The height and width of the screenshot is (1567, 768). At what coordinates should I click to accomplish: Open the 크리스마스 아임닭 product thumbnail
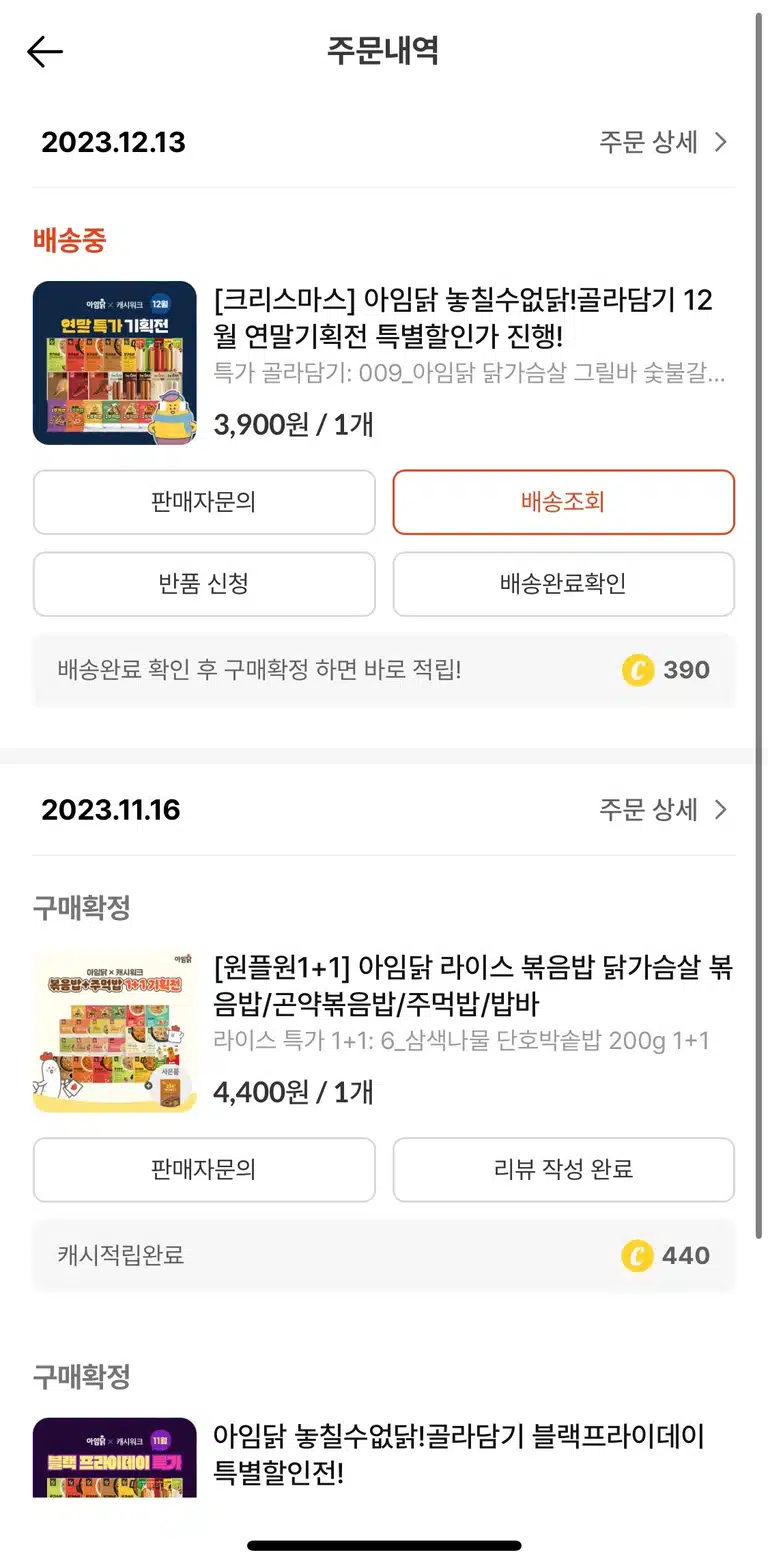115,363
